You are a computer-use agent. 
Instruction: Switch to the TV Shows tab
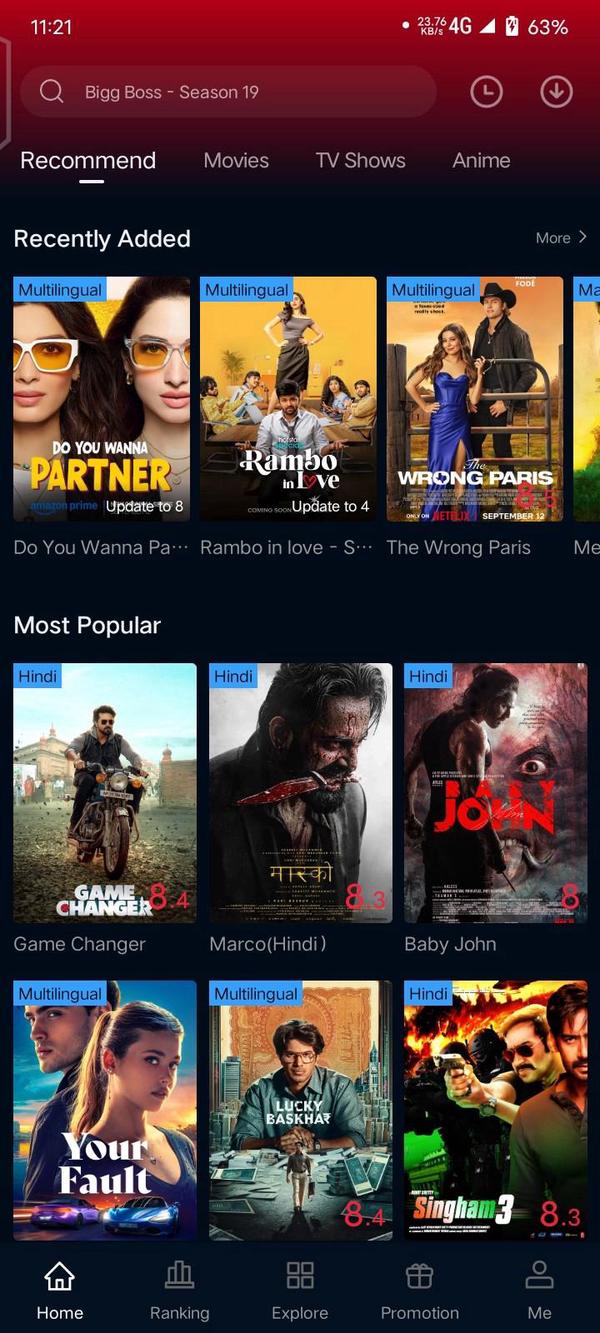tap(360, 160)
